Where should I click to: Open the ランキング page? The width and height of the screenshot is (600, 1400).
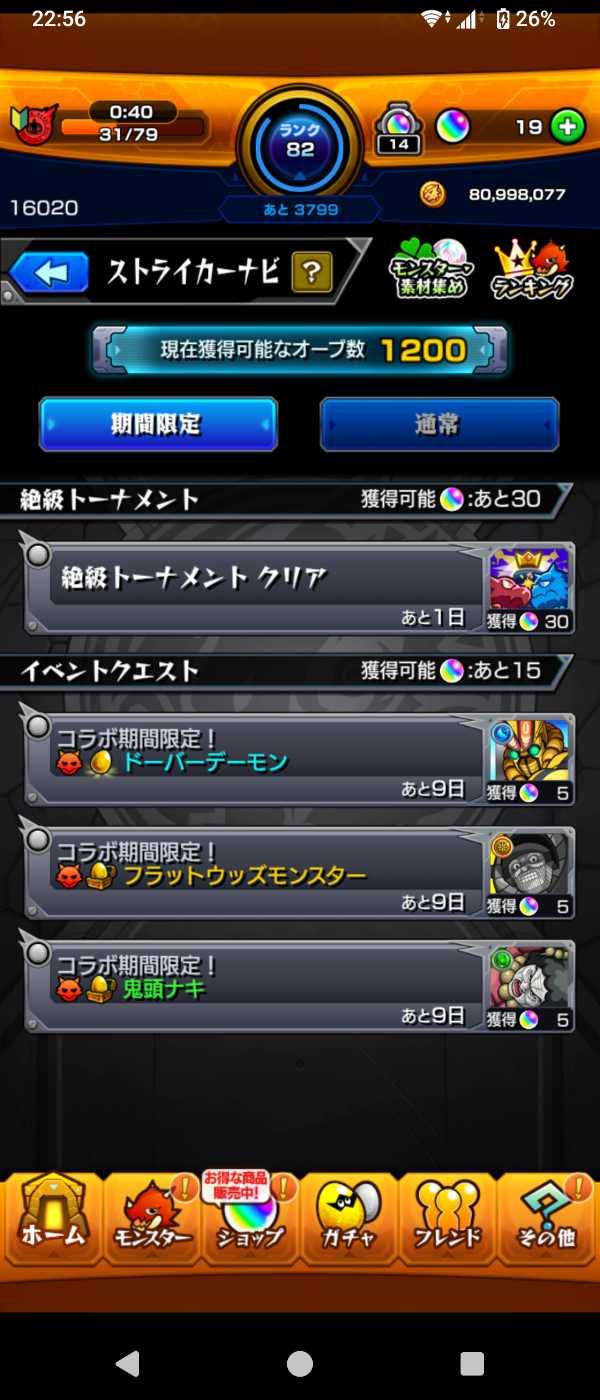pyautogui.click(x=533, y=270)
